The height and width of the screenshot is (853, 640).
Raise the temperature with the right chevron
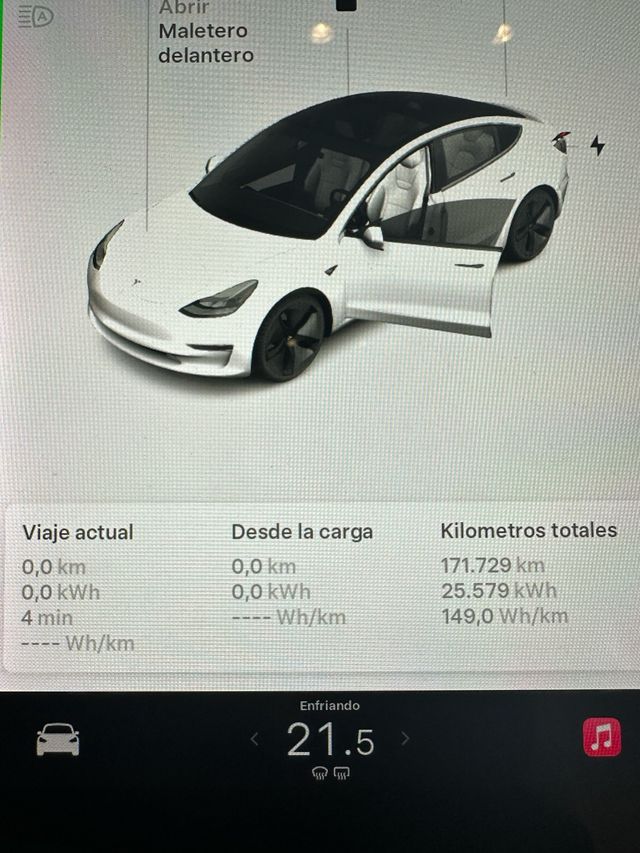405,740
